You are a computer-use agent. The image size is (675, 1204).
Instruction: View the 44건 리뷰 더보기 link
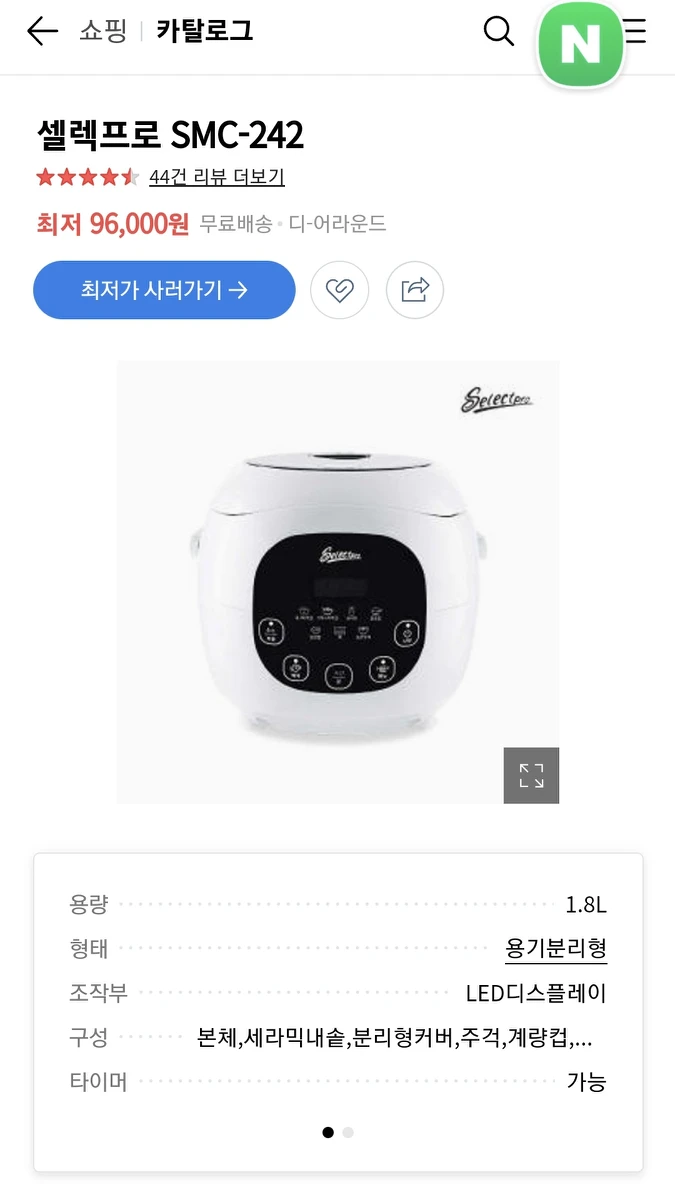click(x=216, y=177)
